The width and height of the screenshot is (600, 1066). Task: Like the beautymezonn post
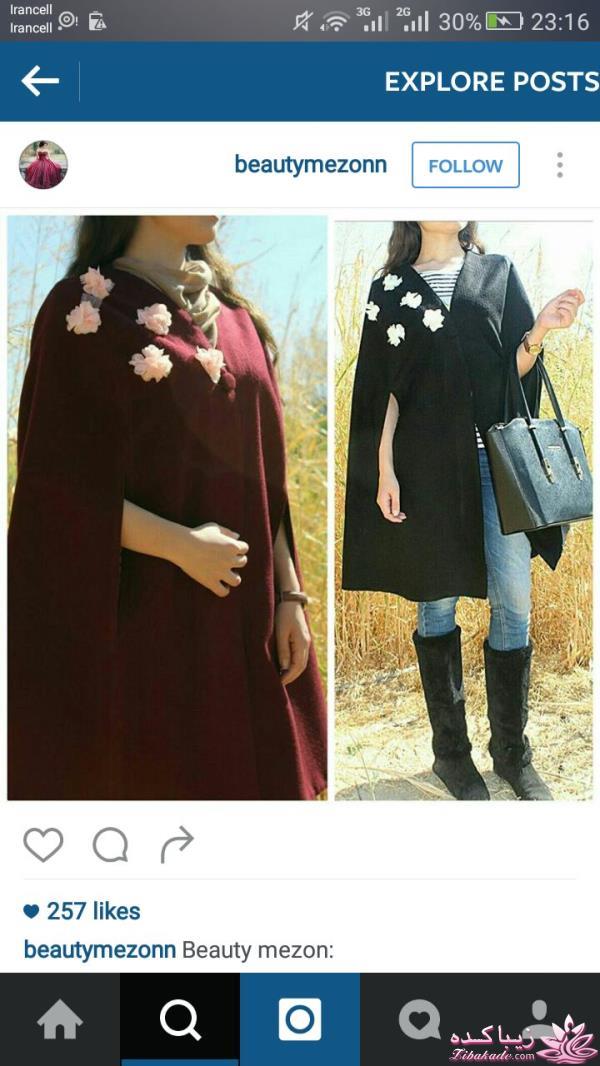[x=43, y=845]
